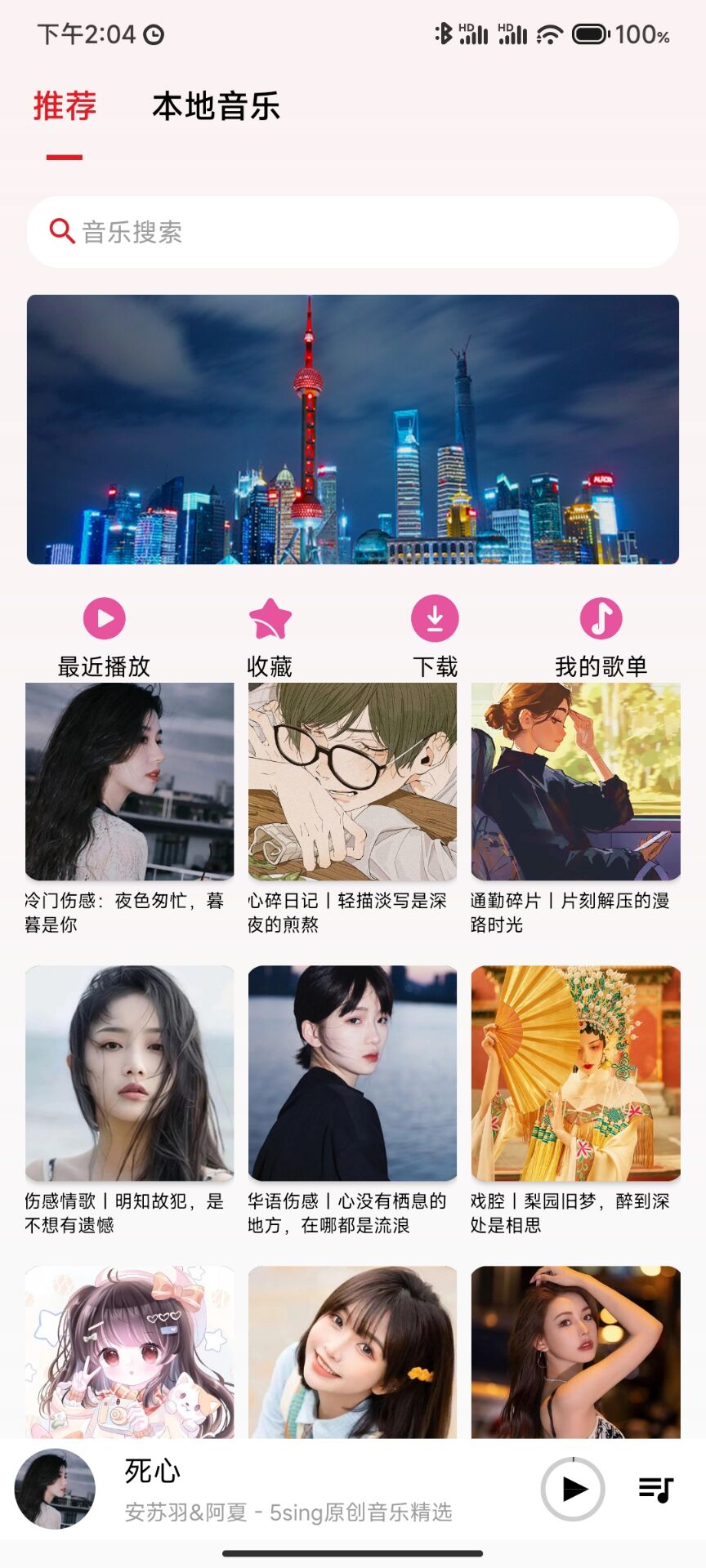Screen dimensions: 706x1568
Task: Open the play queue list icon
Action: tap(655, 1489)
